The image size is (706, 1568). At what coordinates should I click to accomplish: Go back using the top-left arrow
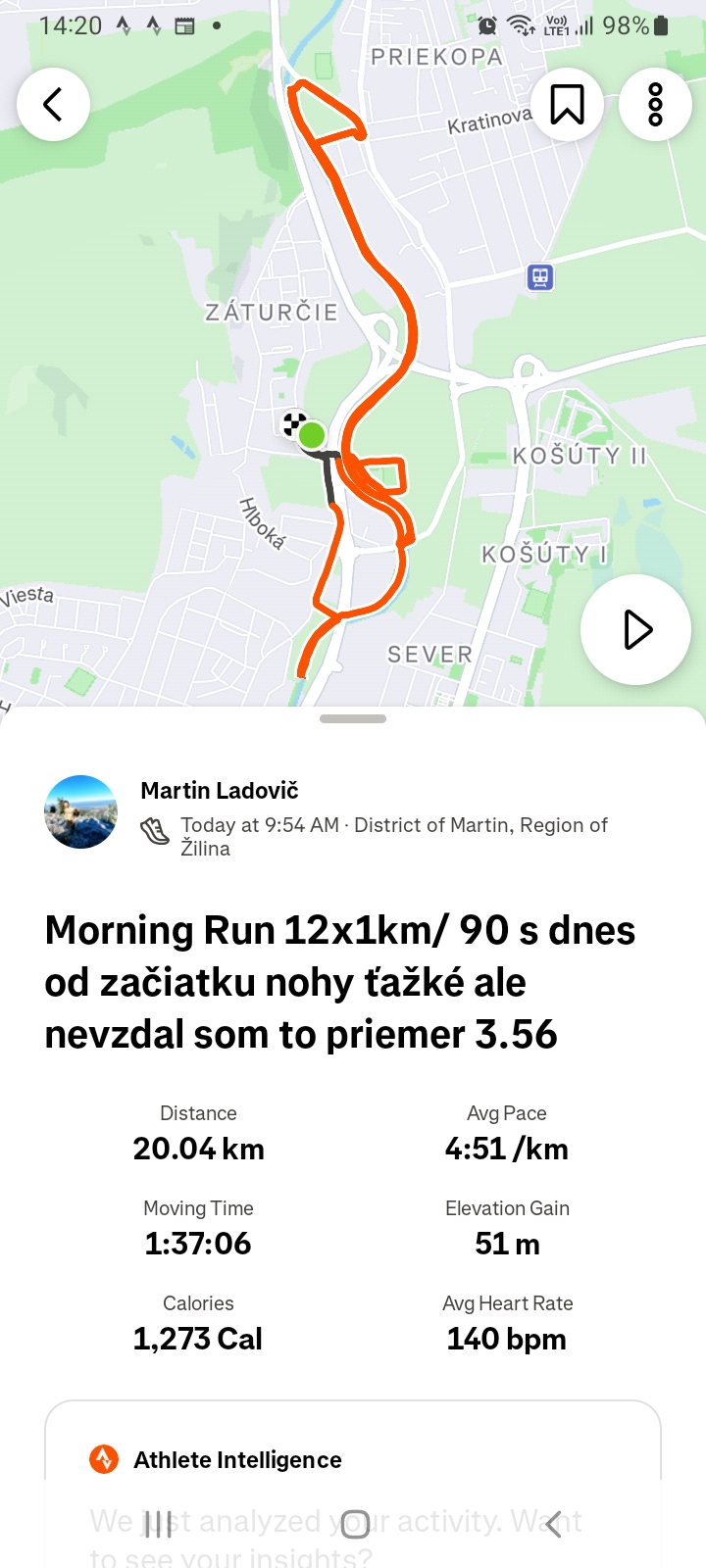(53, 104)
